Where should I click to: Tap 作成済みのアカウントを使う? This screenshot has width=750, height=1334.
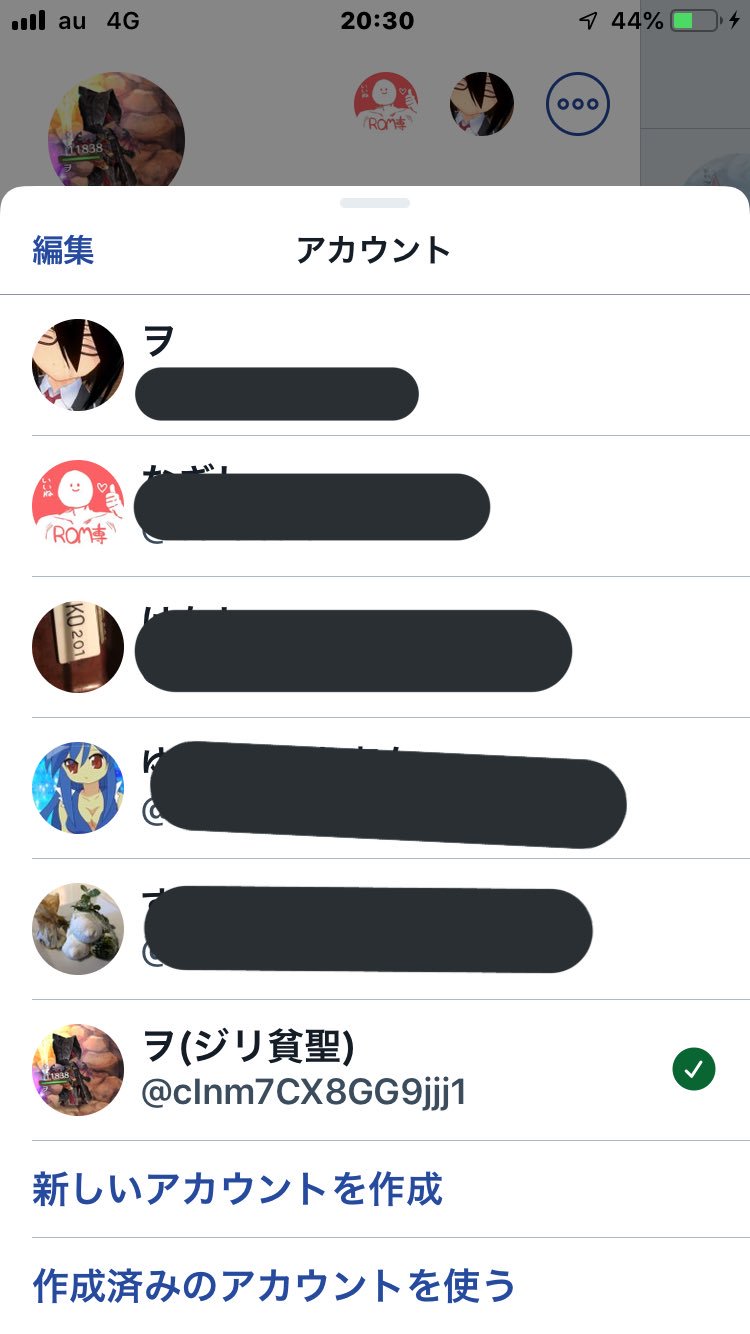click(274, 1285)
